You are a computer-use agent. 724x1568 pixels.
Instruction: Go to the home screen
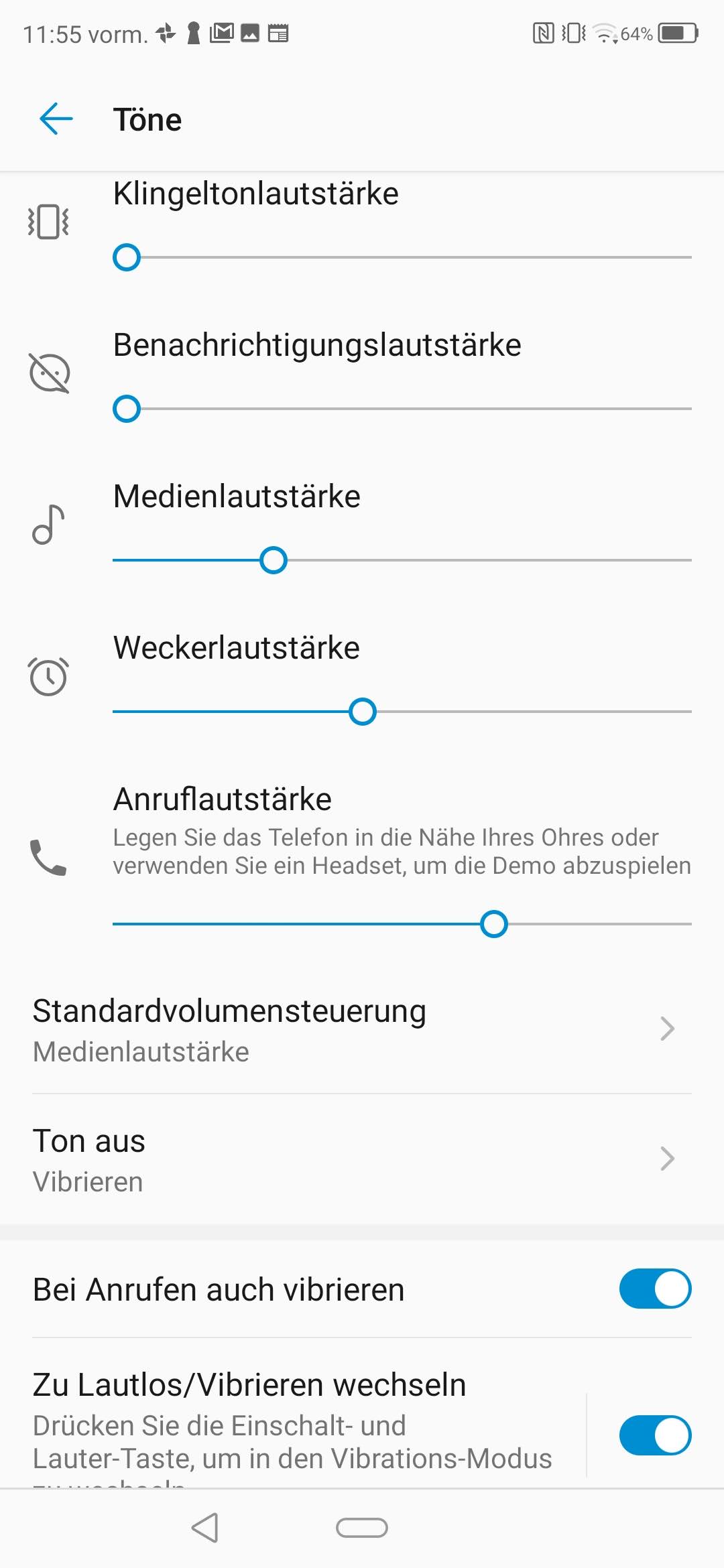362,1528
